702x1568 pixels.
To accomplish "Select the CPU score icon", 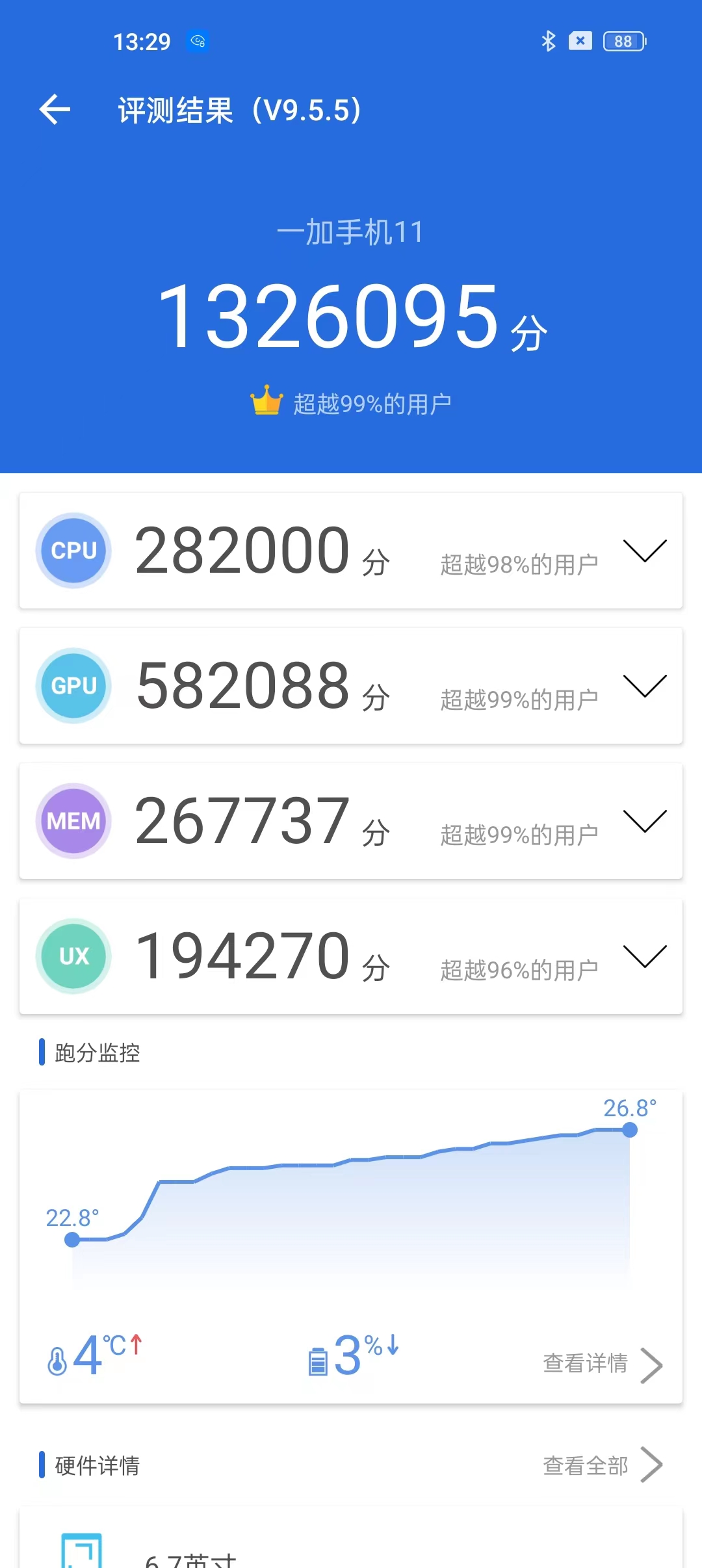I will 73,551.
